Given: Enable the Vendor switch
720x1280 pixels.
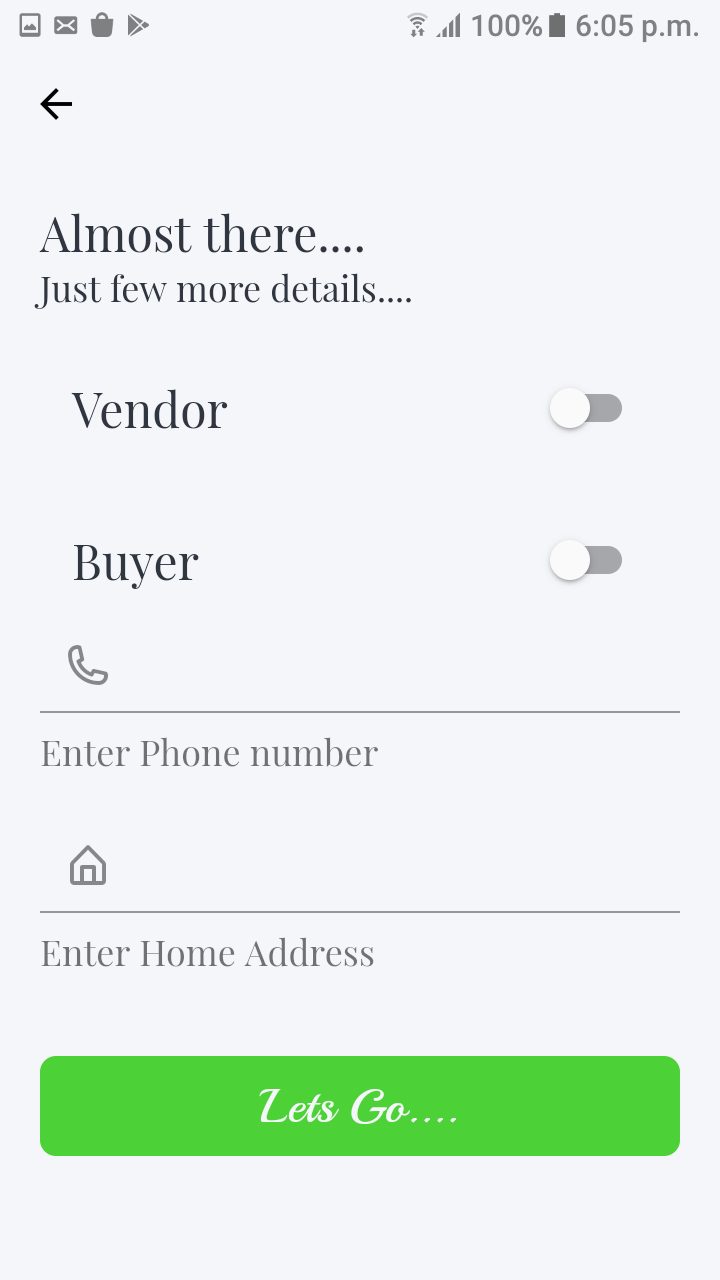Looking at the screenshot, I should click(x=586, y=409).
